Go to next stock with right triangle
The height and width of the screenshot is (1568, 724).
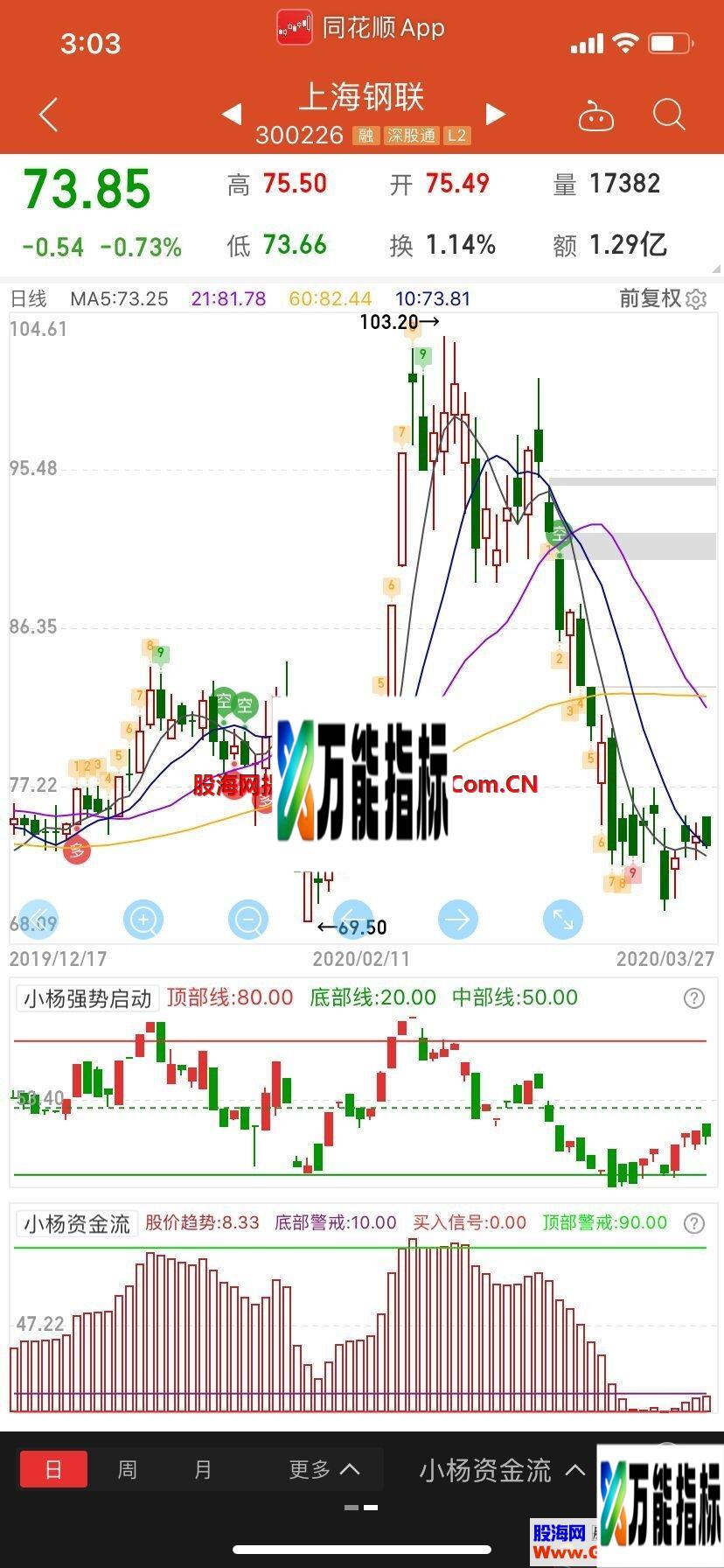point(495,115)
